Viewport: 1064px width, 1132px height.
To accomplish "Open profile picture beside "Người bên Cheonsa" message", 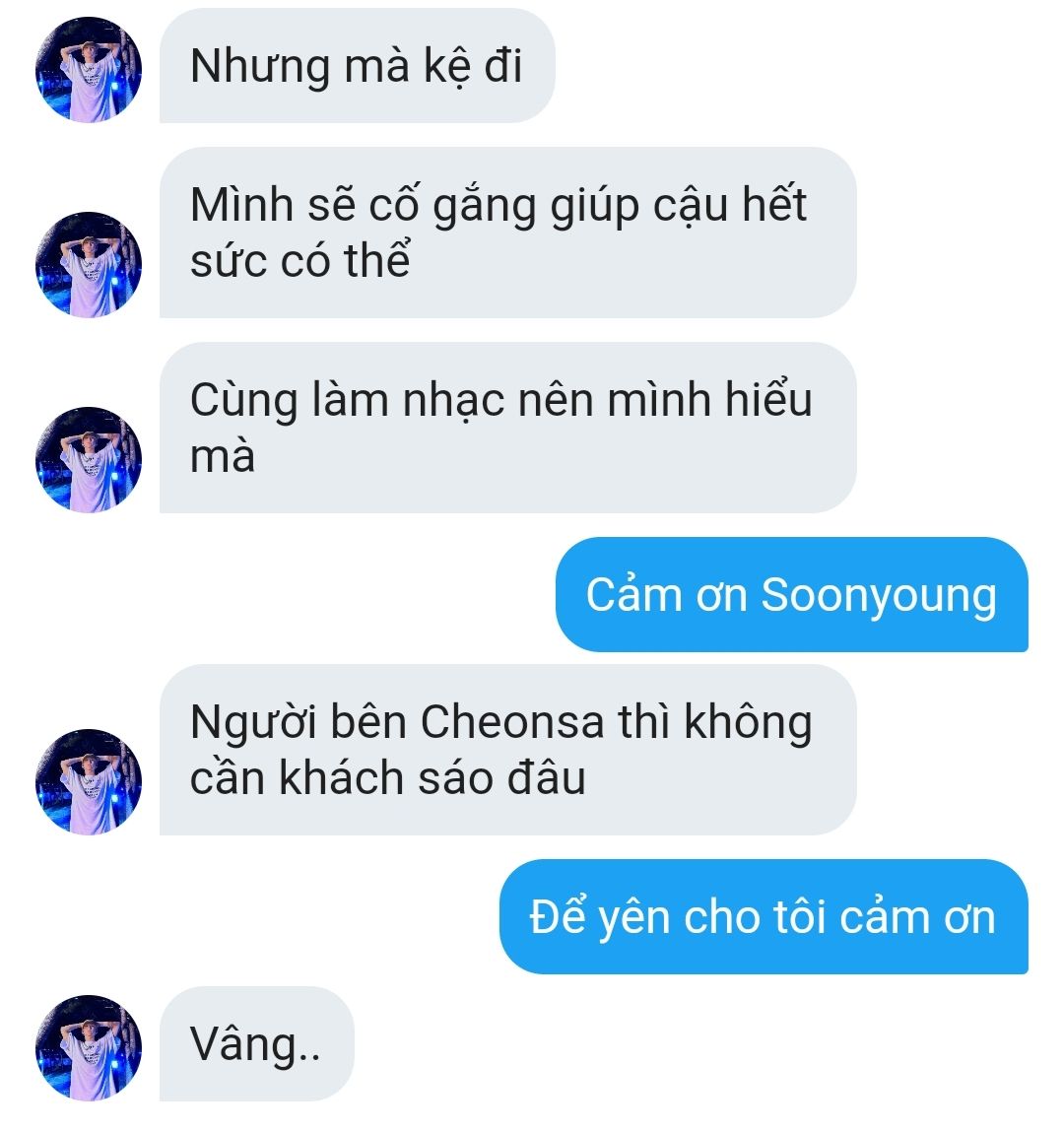I will pos(88,782).
